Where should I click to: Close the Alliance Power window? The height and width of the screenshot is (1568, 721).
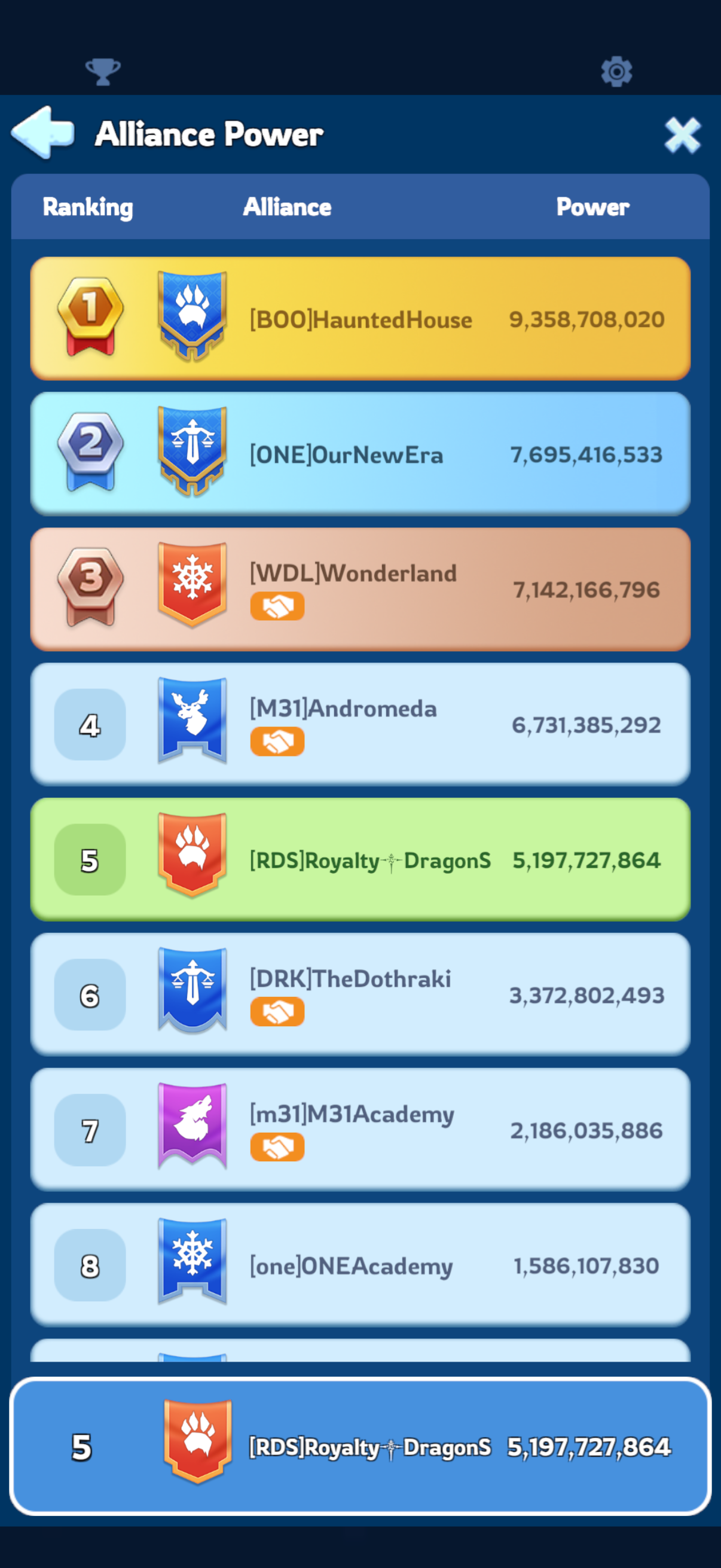click(x=682, y=135)
